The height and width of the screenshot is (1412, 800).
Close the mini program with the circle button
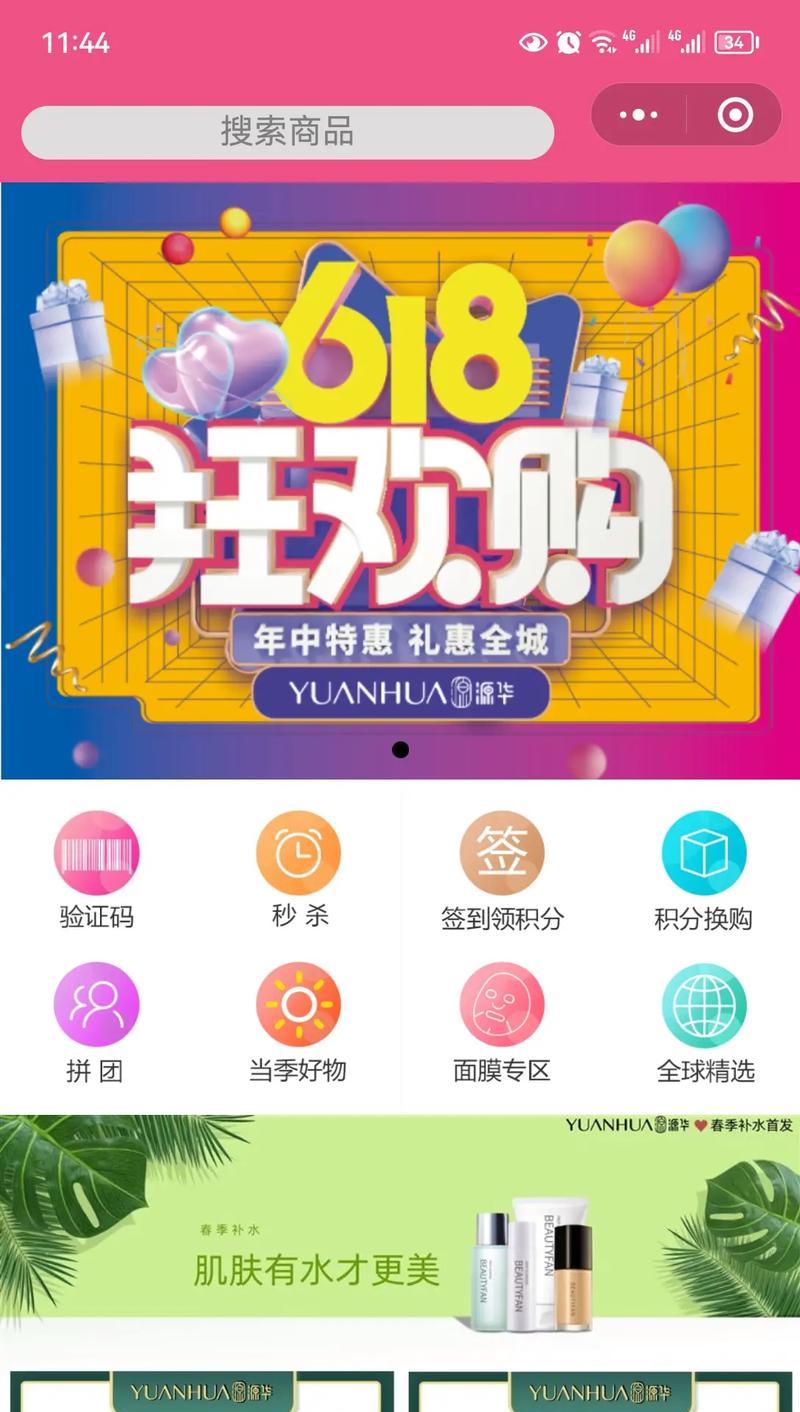tap(735, 115)
